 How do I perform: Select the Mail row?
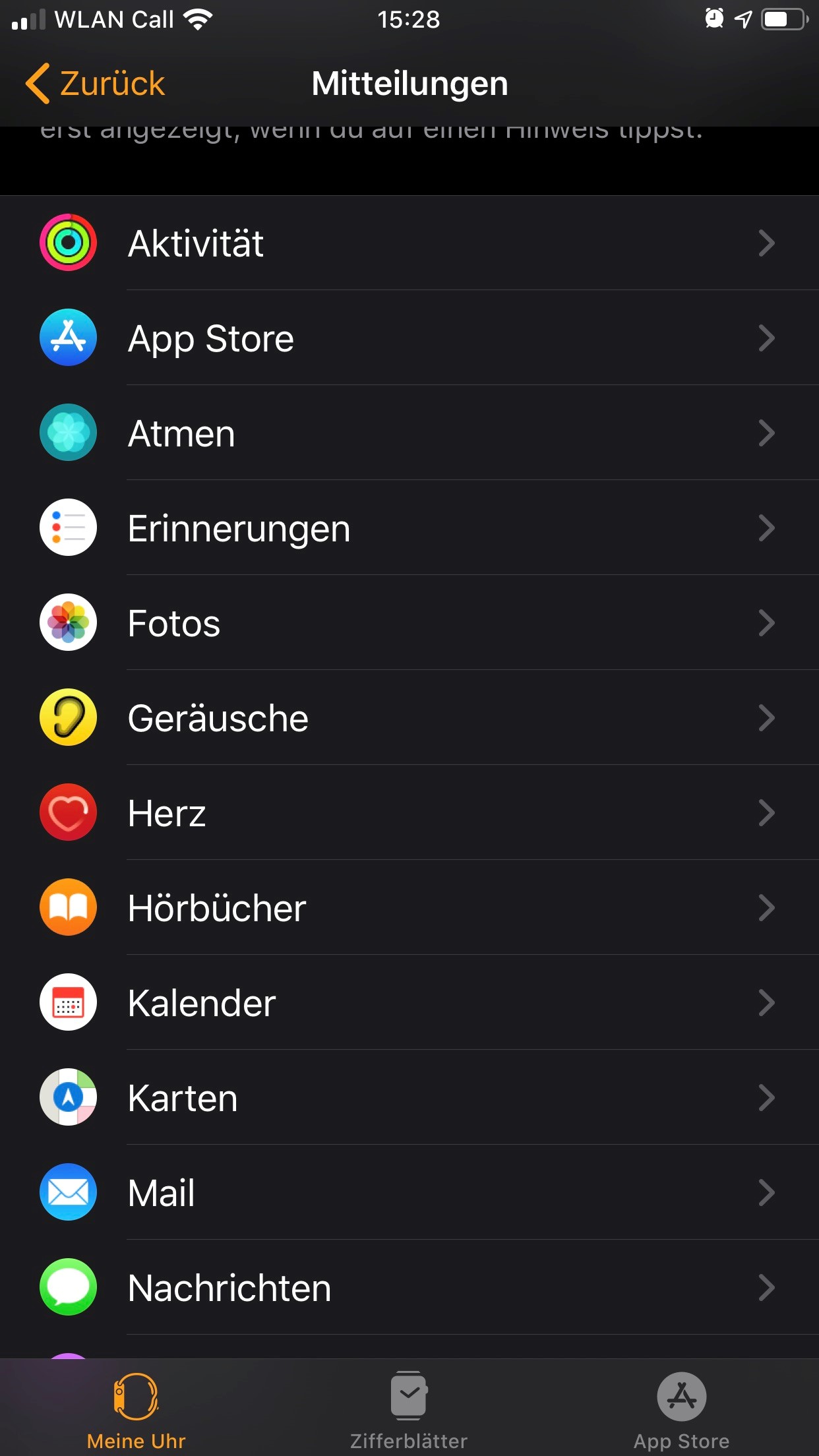tap(409, 1192)
